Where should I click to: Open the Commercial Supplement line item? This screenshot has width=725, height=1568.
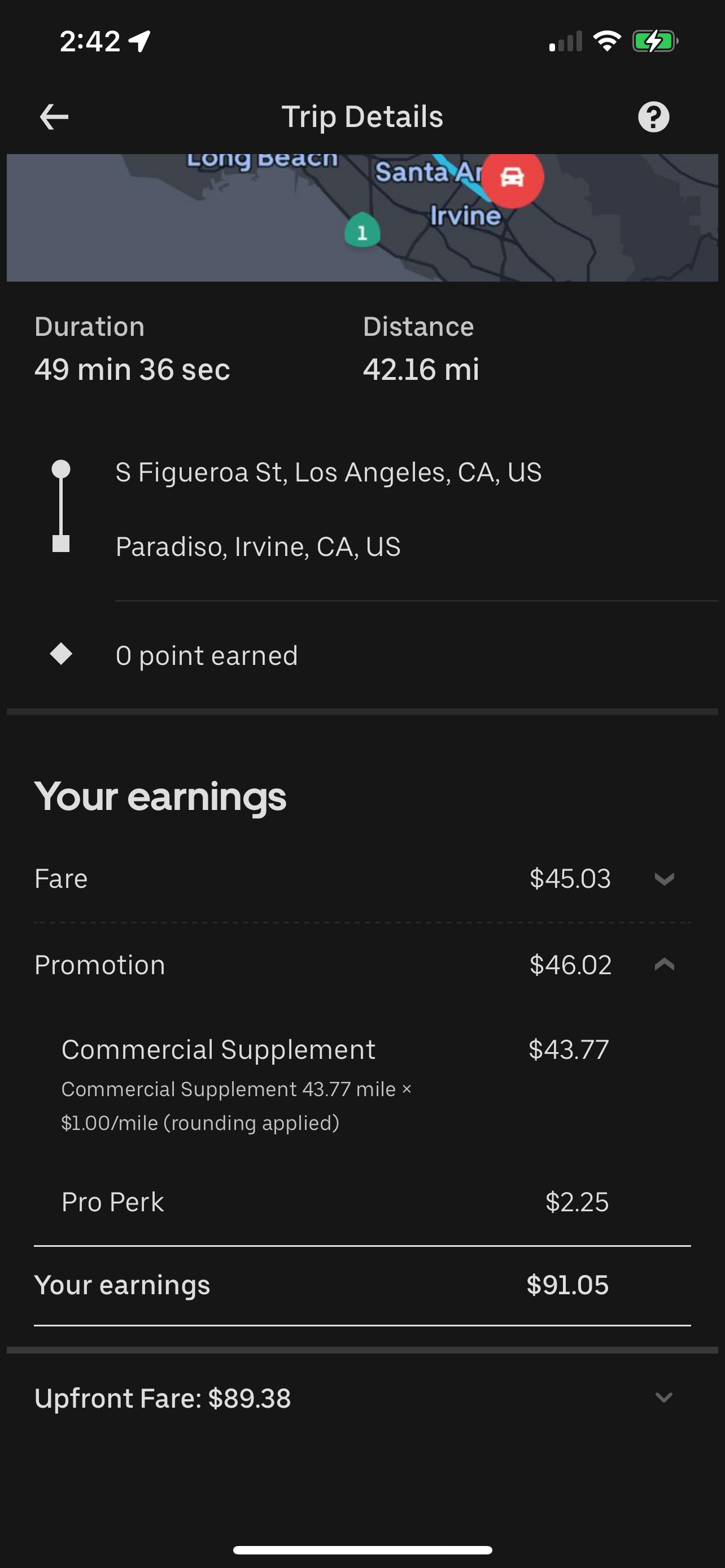pyautogui.click(x=218, y=1049)
